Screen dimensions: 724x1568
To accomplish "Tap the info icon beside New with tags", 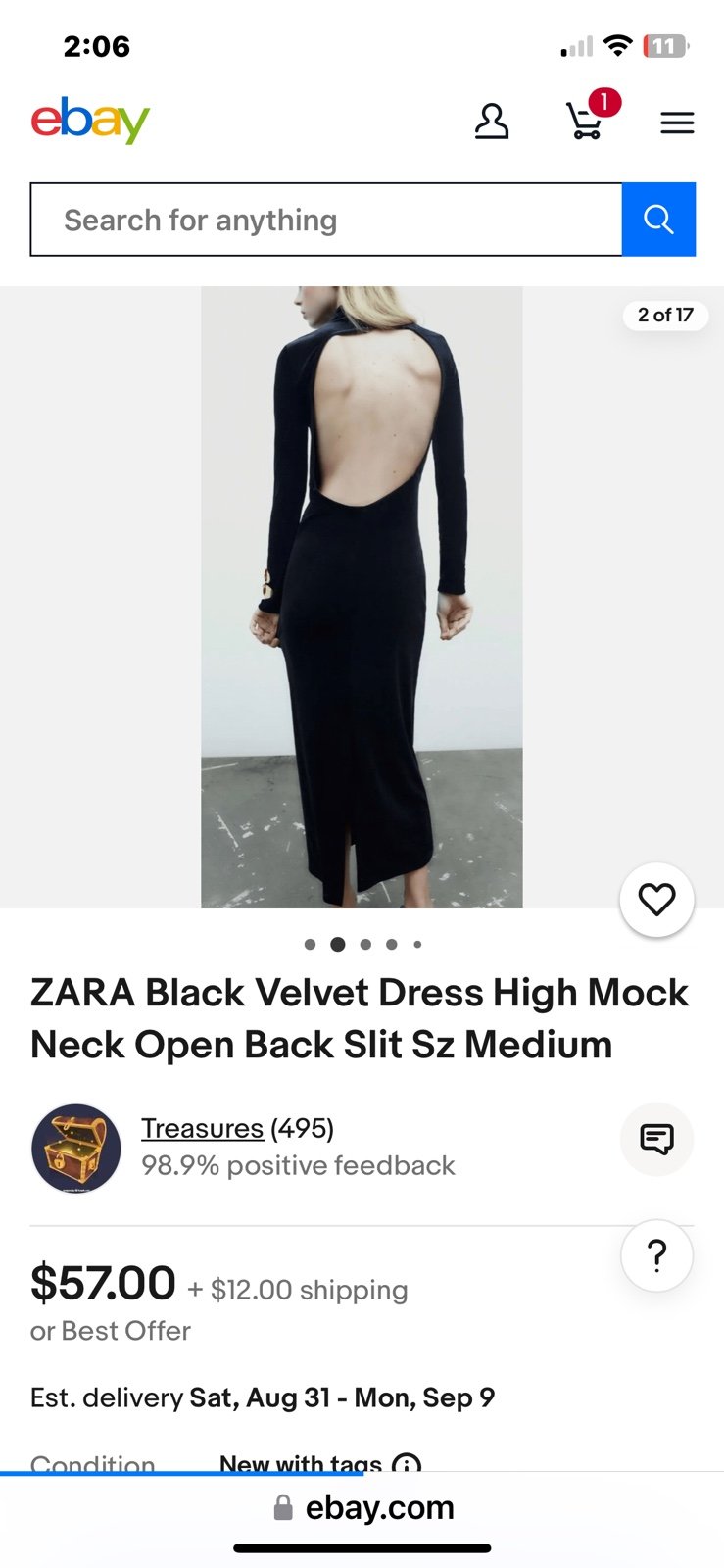I will (x=407, y=1465).
